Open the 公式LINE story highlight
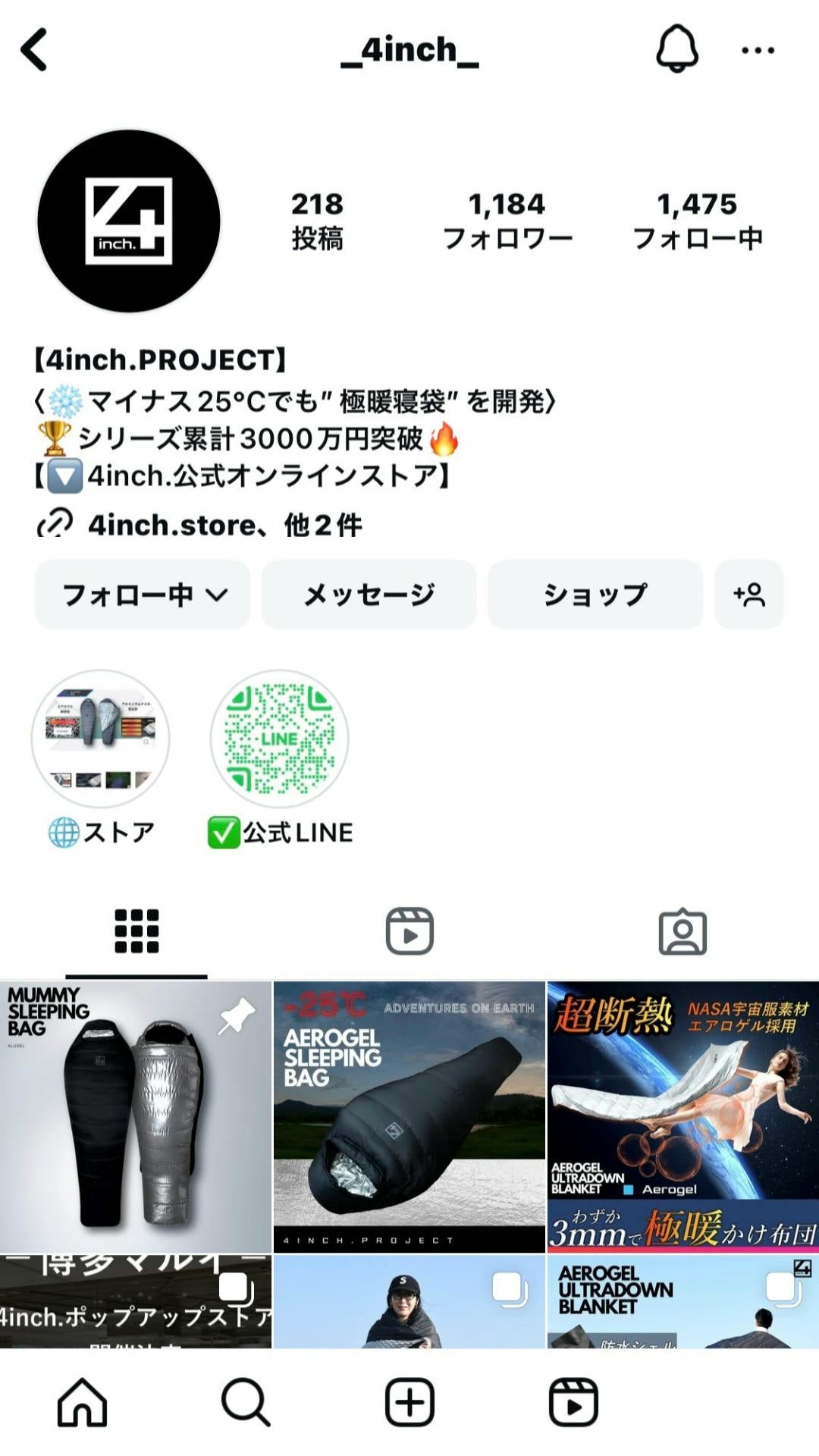The height and width of the screenshot is (1456, 819). click(x=279, y=739)
